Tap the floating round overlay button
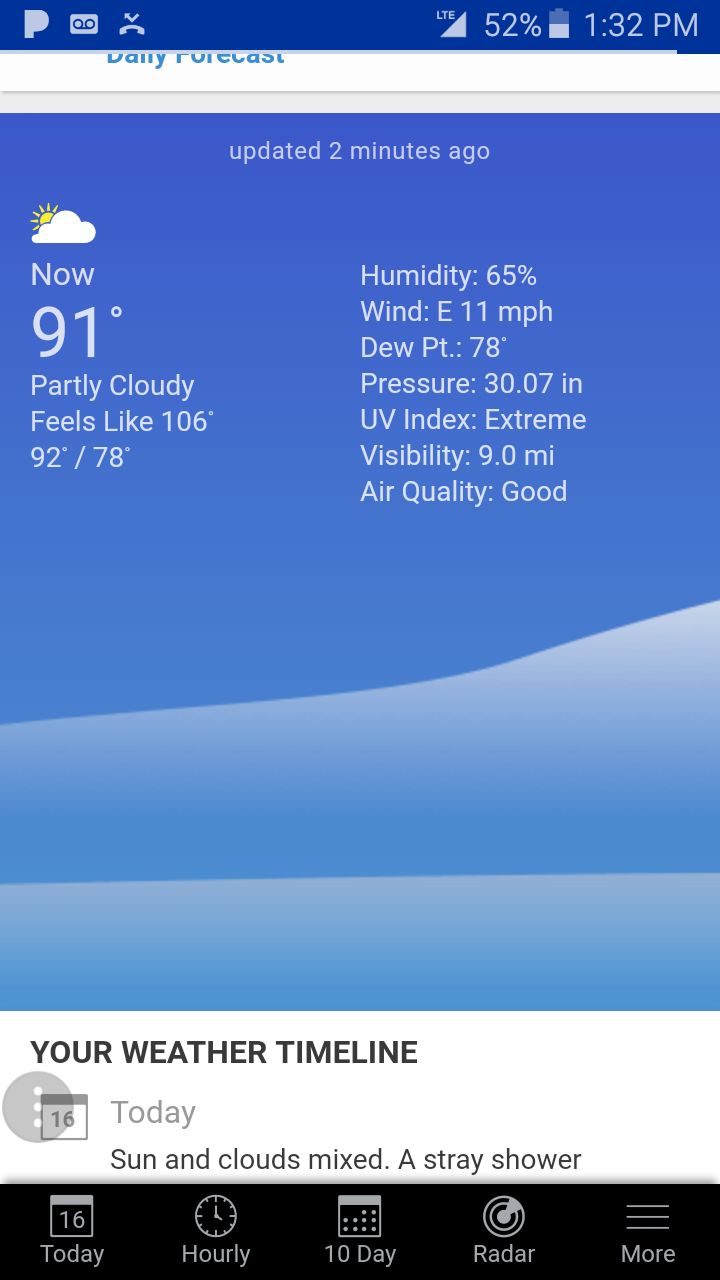The width and height of the screenshot is (720, 1280). [38, 1107]
